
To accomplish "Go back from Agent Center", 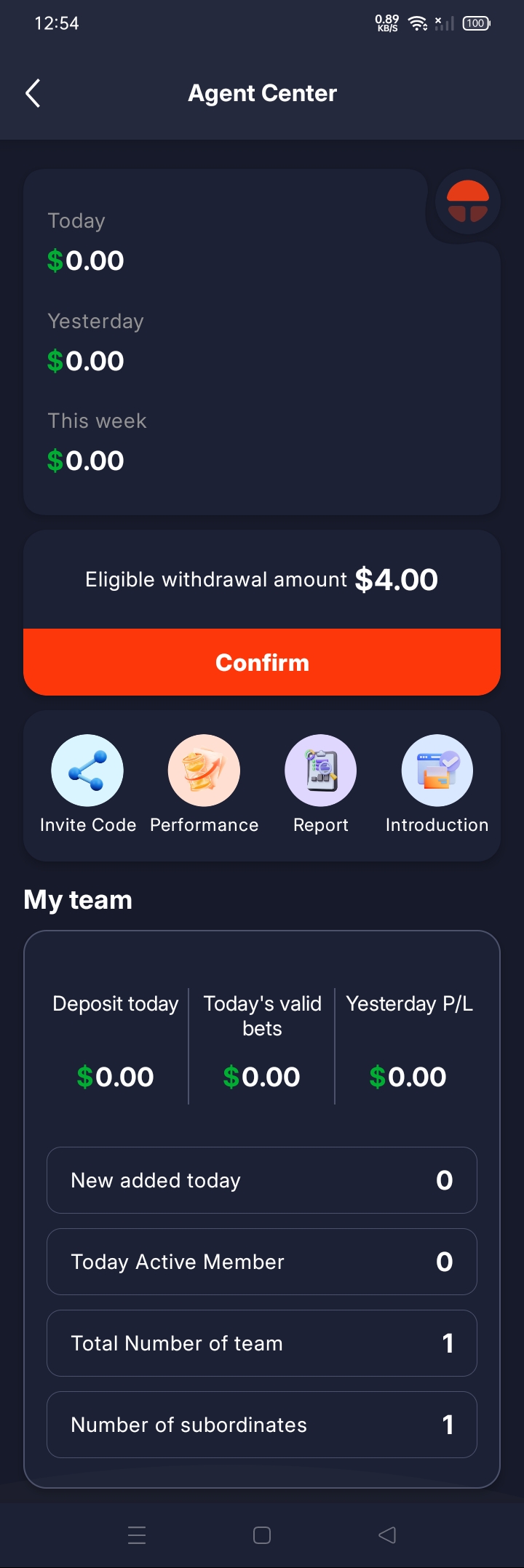I will [x=33, y=93].
